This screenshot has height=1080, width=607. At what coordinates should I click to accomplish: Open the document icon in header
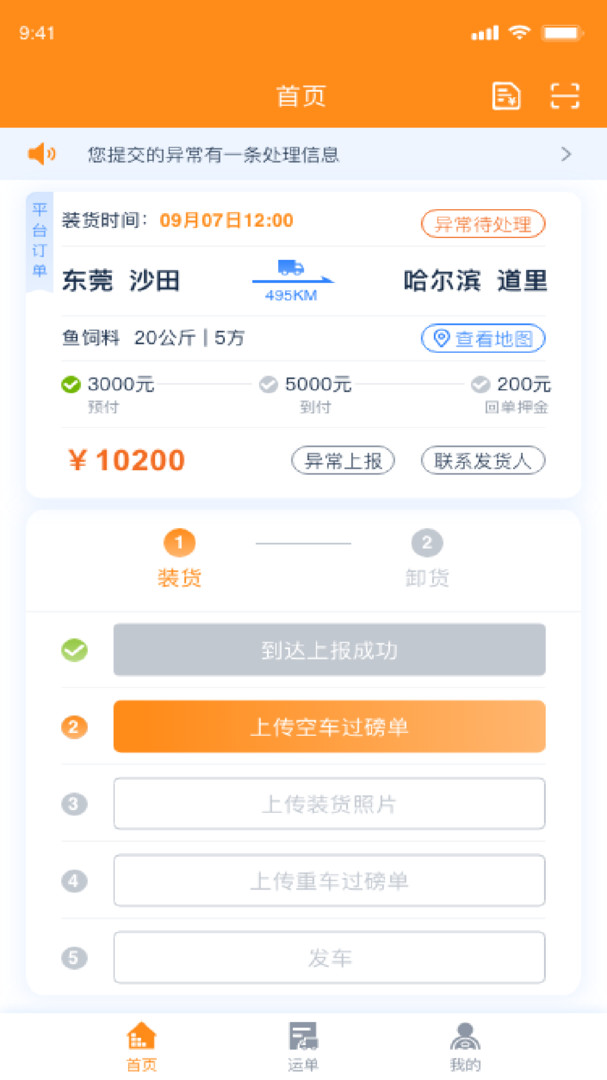[507, 96]
